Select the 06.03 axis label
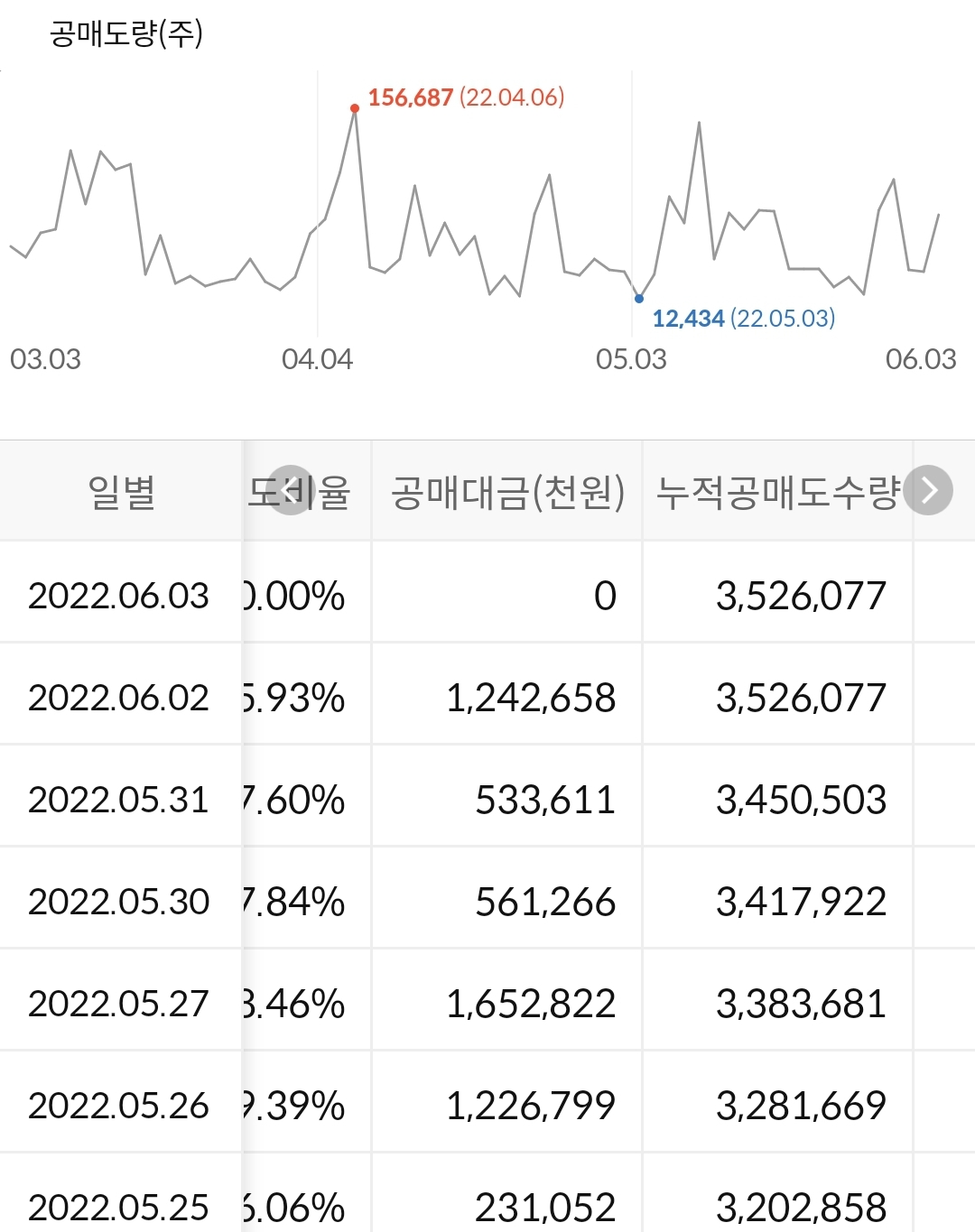 coord(919,358)
